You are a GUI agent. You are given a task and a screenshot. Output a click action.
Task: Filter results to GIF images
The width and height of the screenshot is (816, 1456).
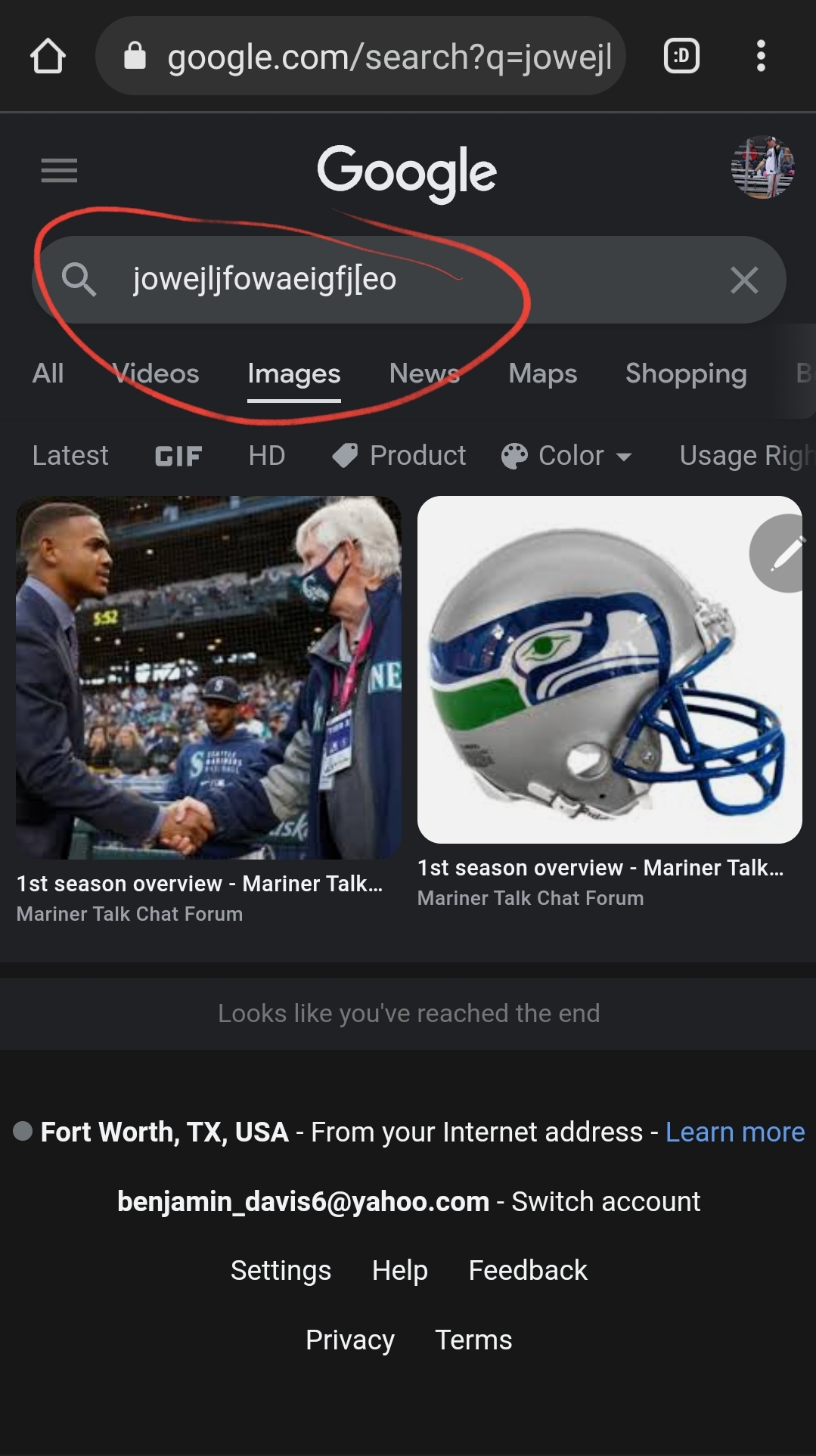click(x=178, y=456)
